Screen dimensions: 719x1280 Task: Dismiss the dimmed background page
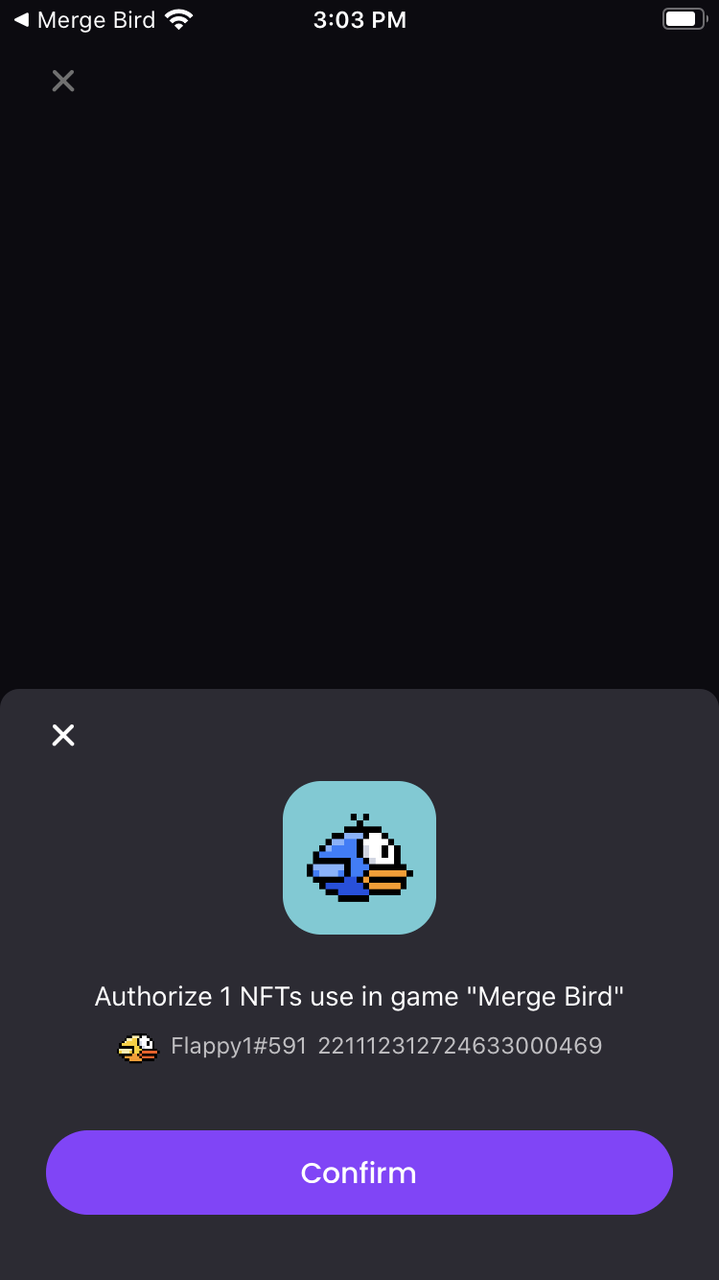click(63, 81)
